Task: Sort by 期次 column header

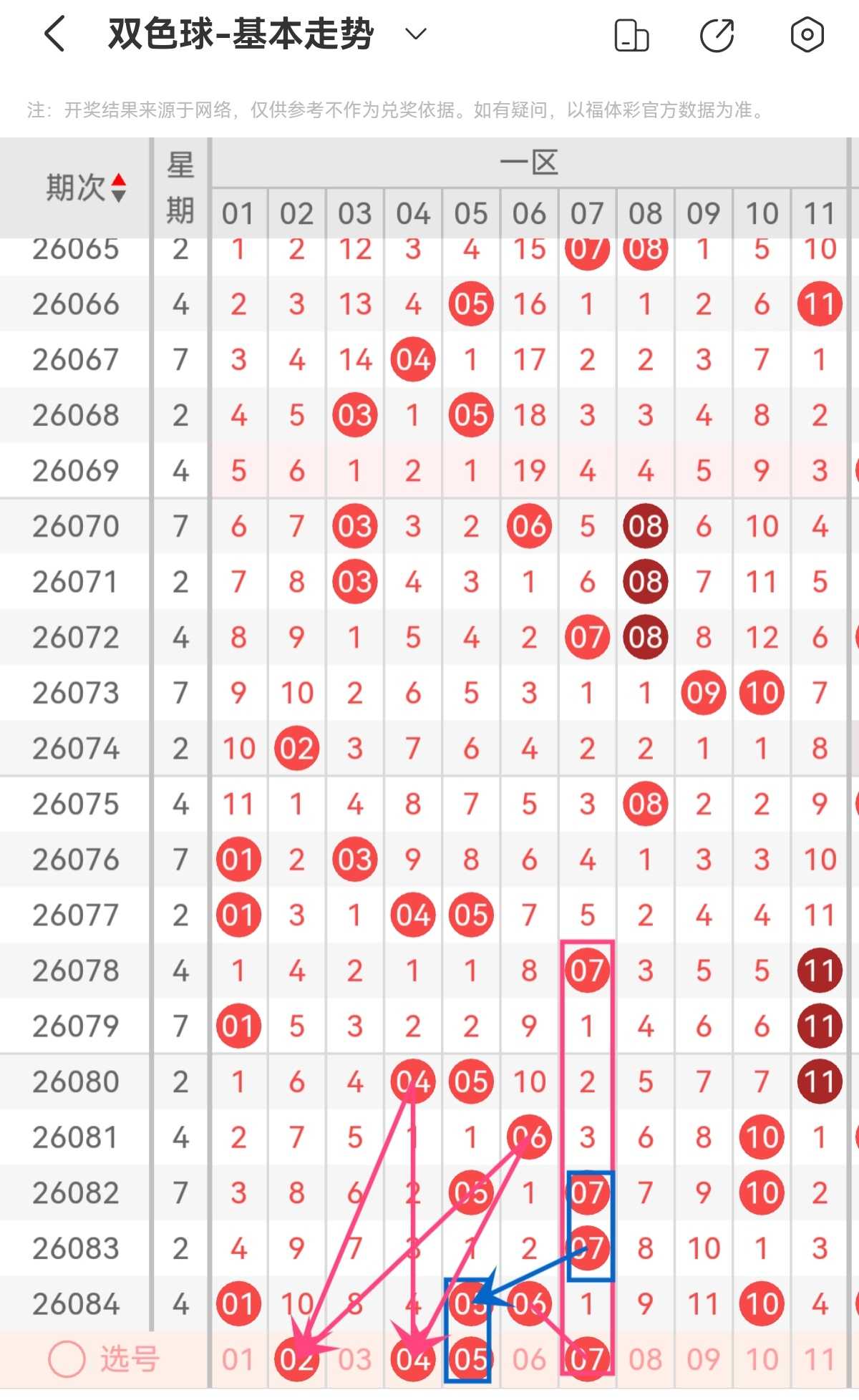Action: click(87, 188)
